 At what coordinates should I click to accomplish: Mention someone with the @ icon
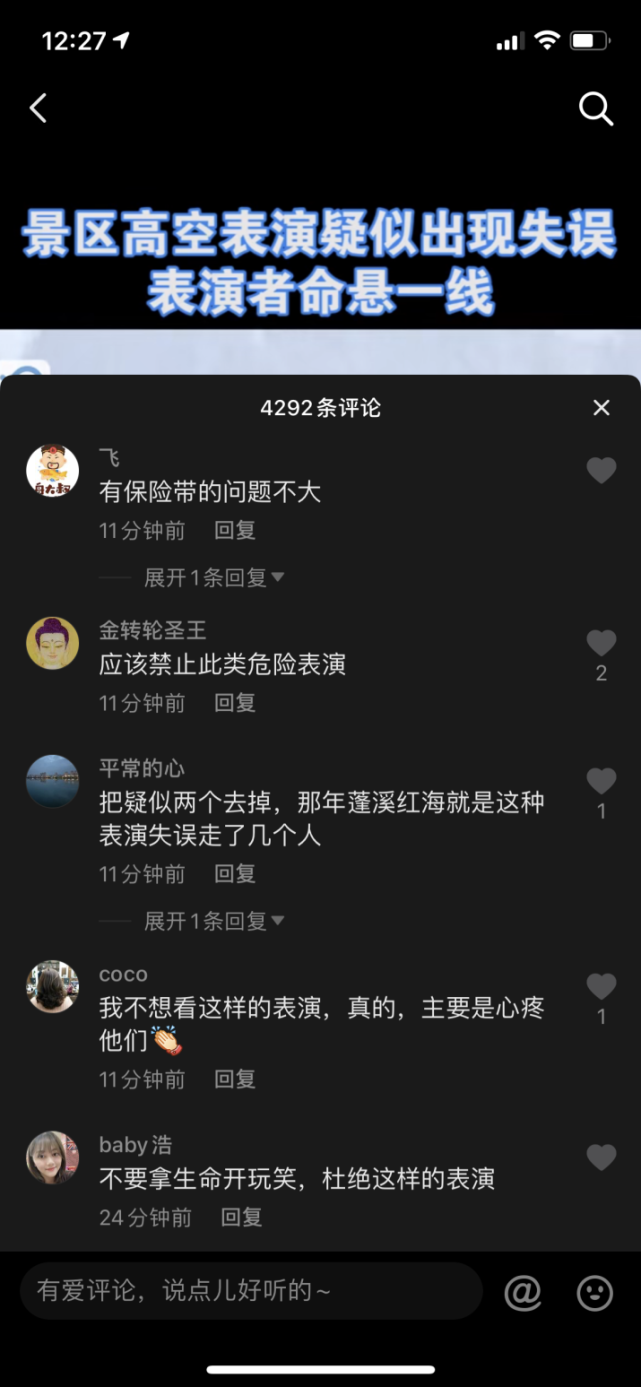522,1292
